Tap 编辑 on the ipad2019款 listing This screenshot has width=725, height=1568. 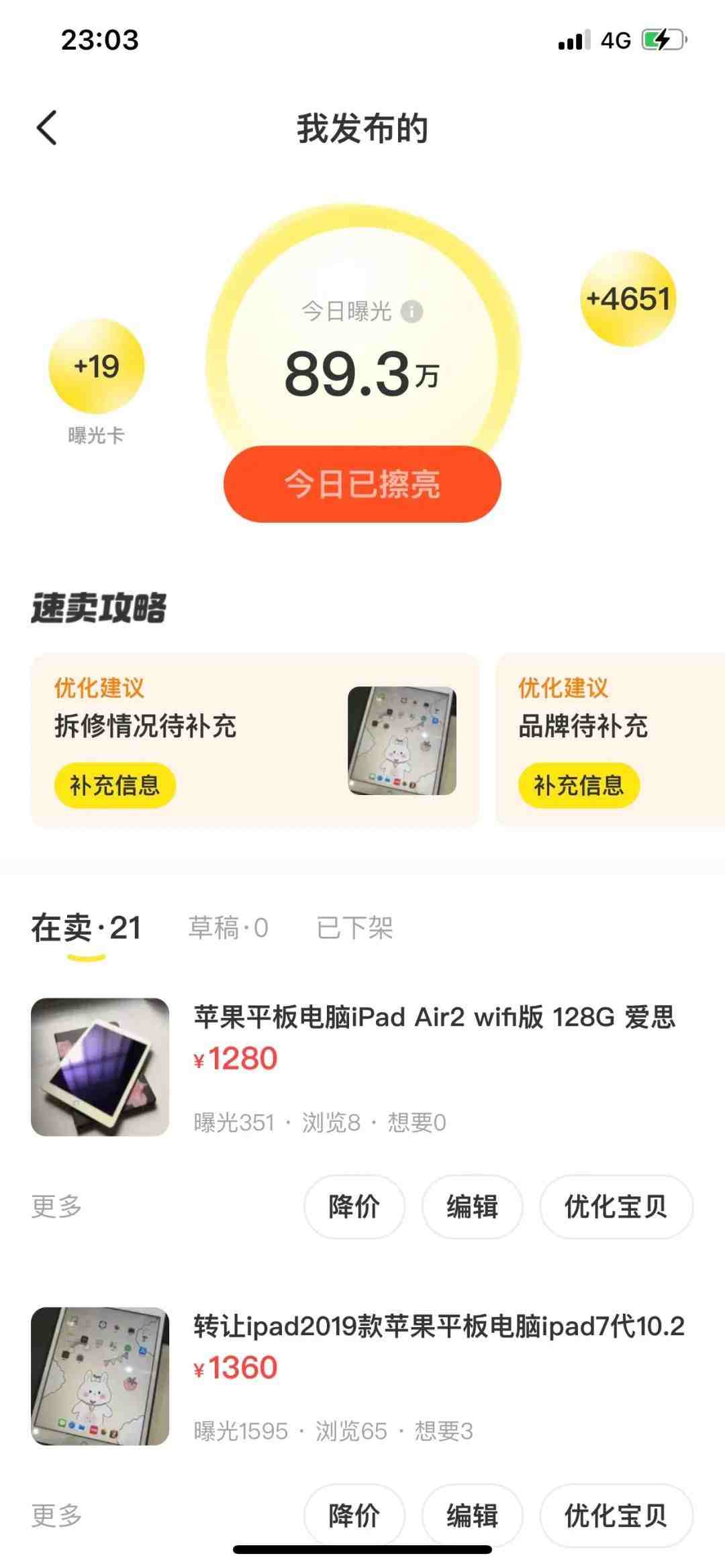point(472,1515)
